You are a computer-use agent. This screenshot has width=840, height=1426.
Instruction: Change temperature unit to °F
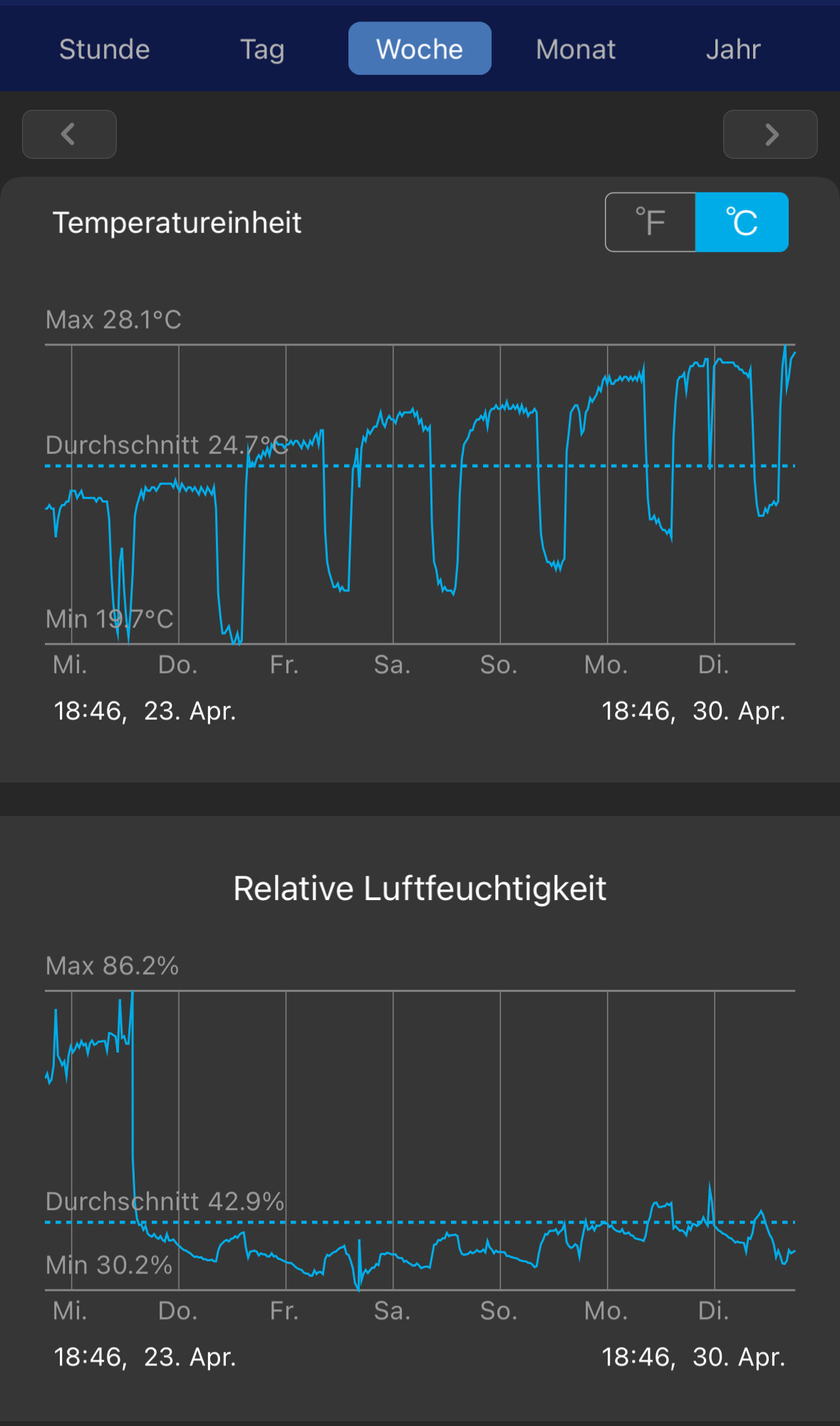coord(650,222)
